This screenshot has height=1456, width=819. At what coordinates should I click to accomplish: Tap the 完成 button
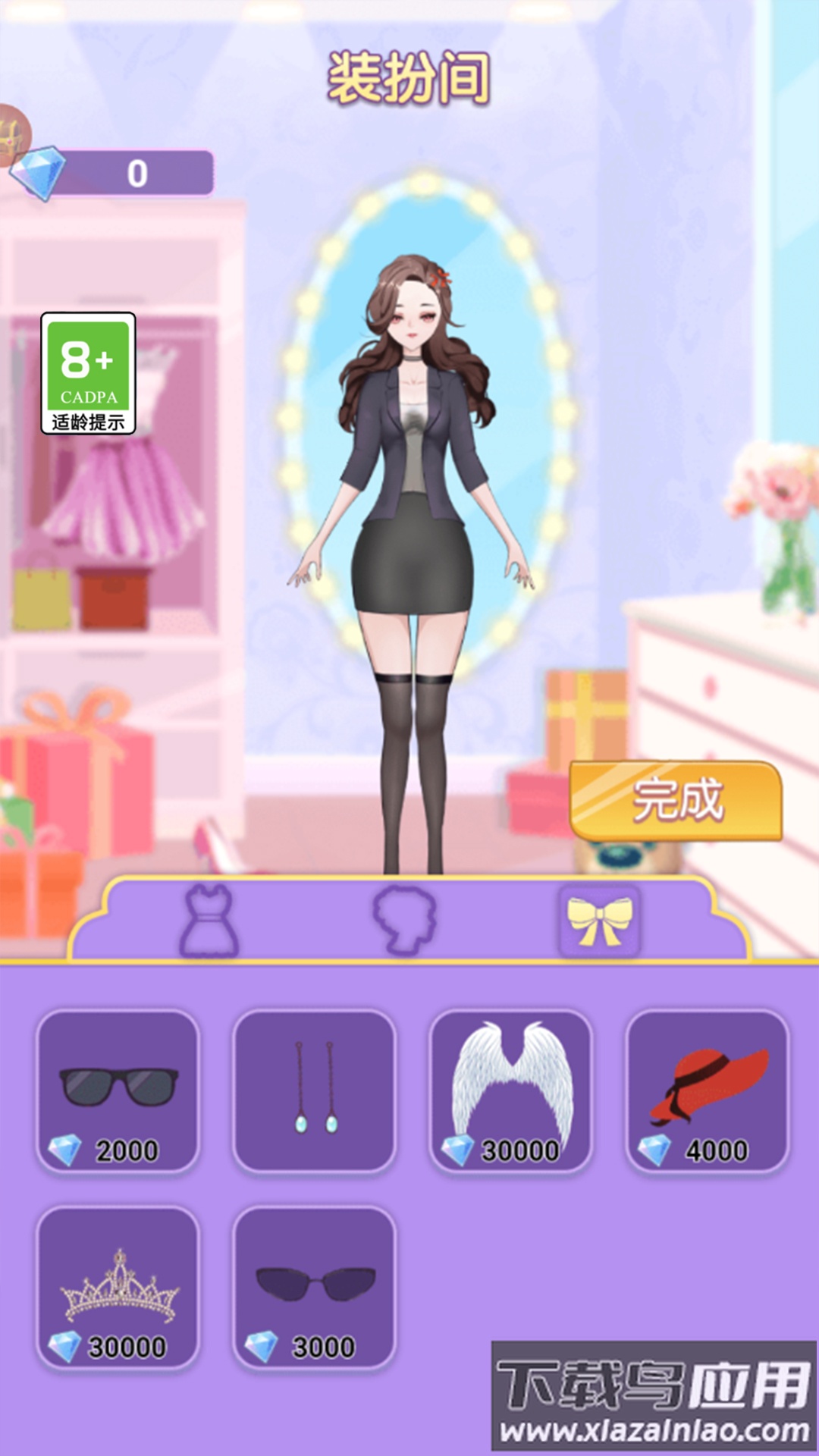click(676, 801)
